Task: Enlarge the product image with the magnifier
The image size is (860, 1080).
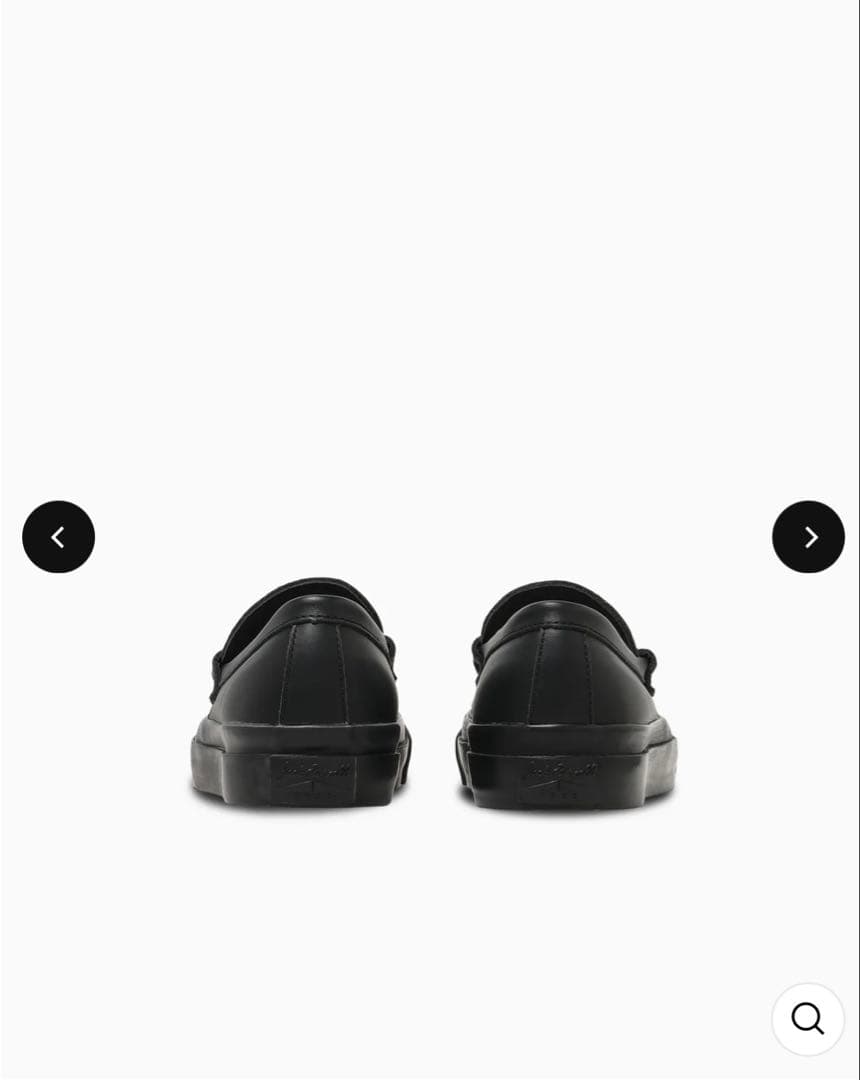Action: (807, 1018)
